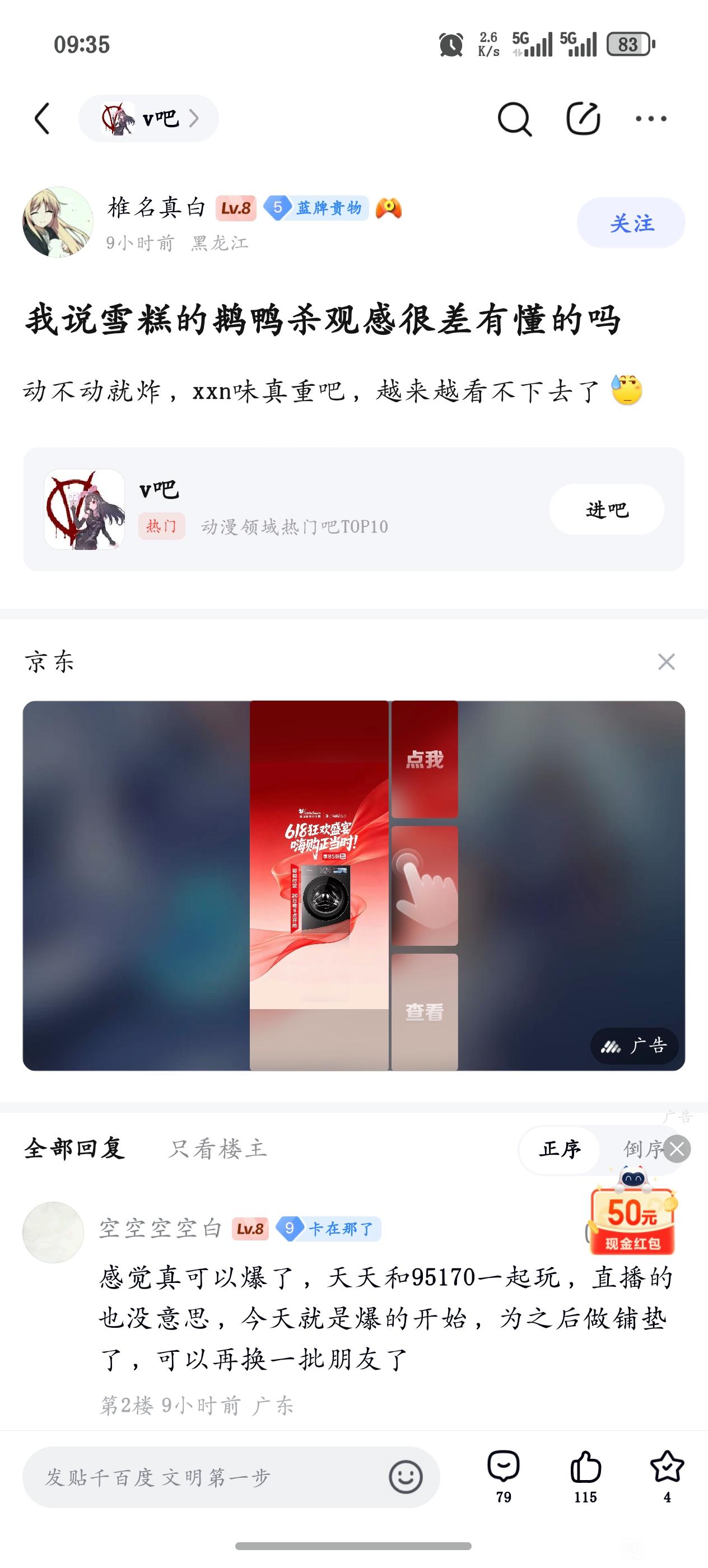Select 全部回复 tab

[x=75, y=1149]
